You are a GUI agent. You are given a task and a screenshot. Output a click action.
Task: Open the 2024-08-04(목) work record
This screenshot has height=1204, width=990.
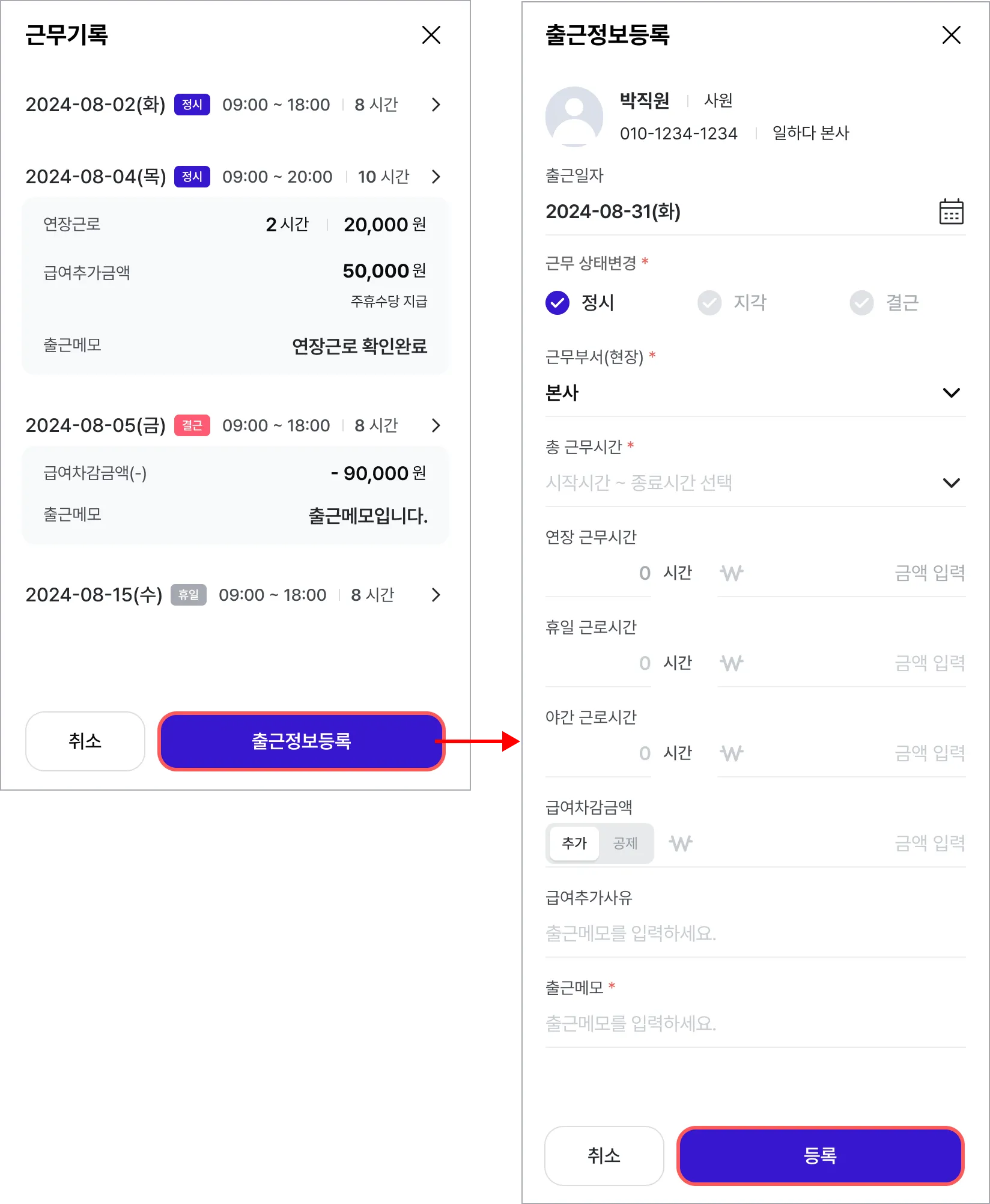click(x=436, y=177)
